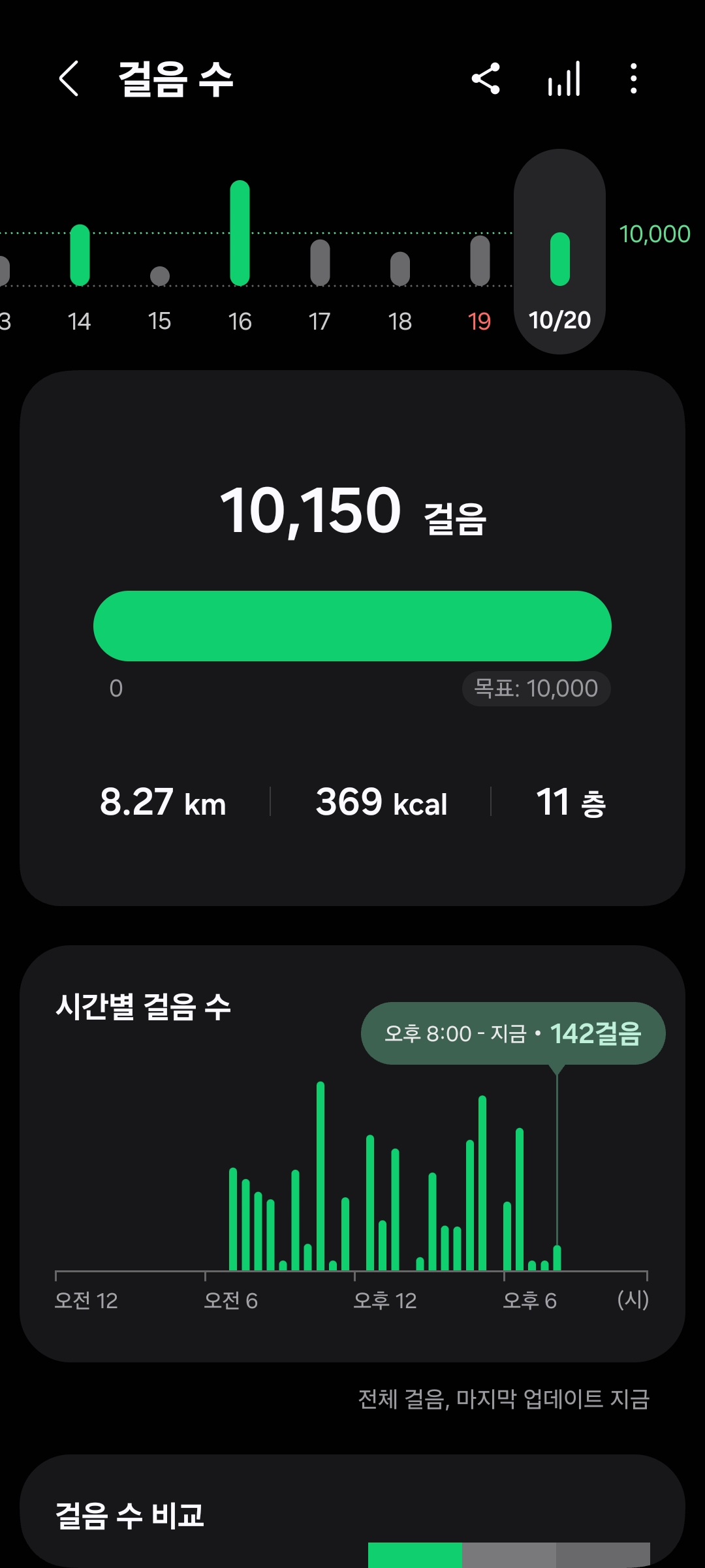Open the step trends chart icon
The image size is (705, 1568).
(x=564, y=79)
